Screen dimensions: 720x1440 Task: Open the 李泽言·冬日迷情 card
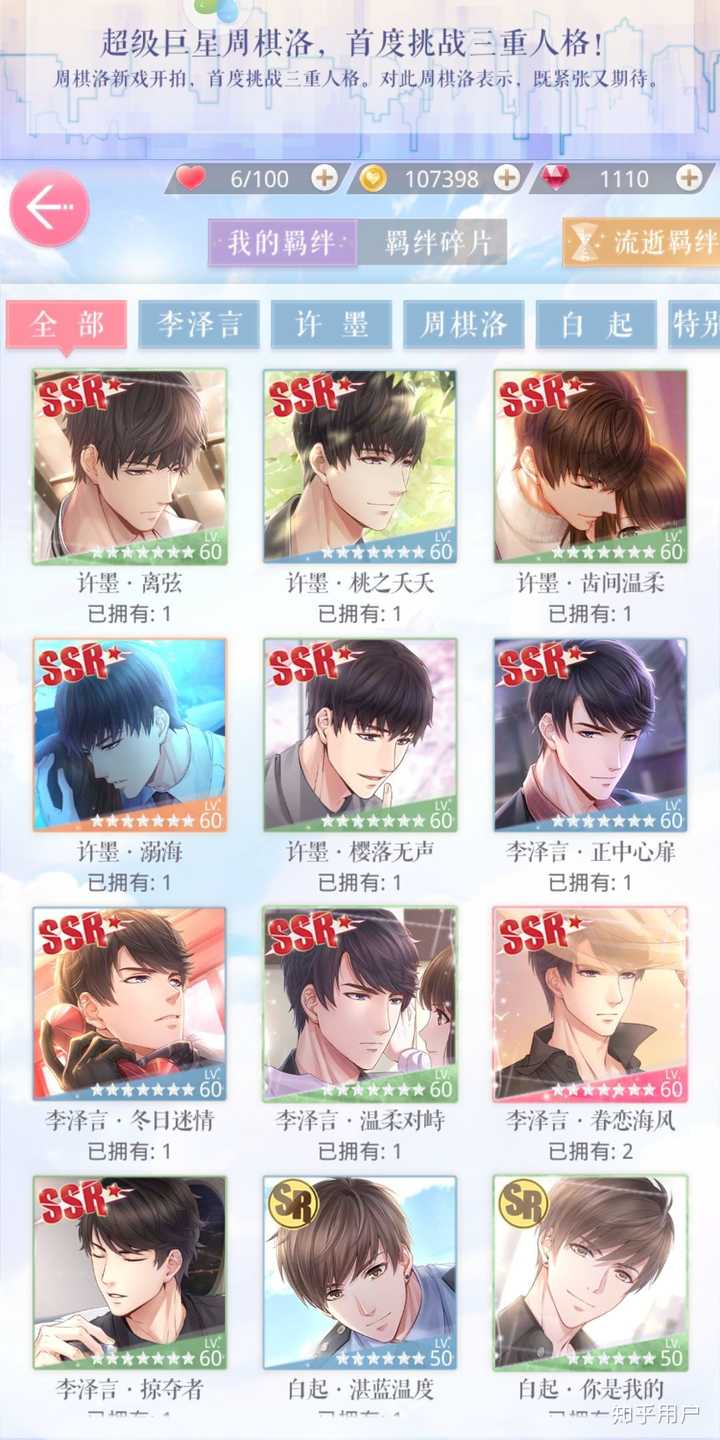click(130, 1004)
